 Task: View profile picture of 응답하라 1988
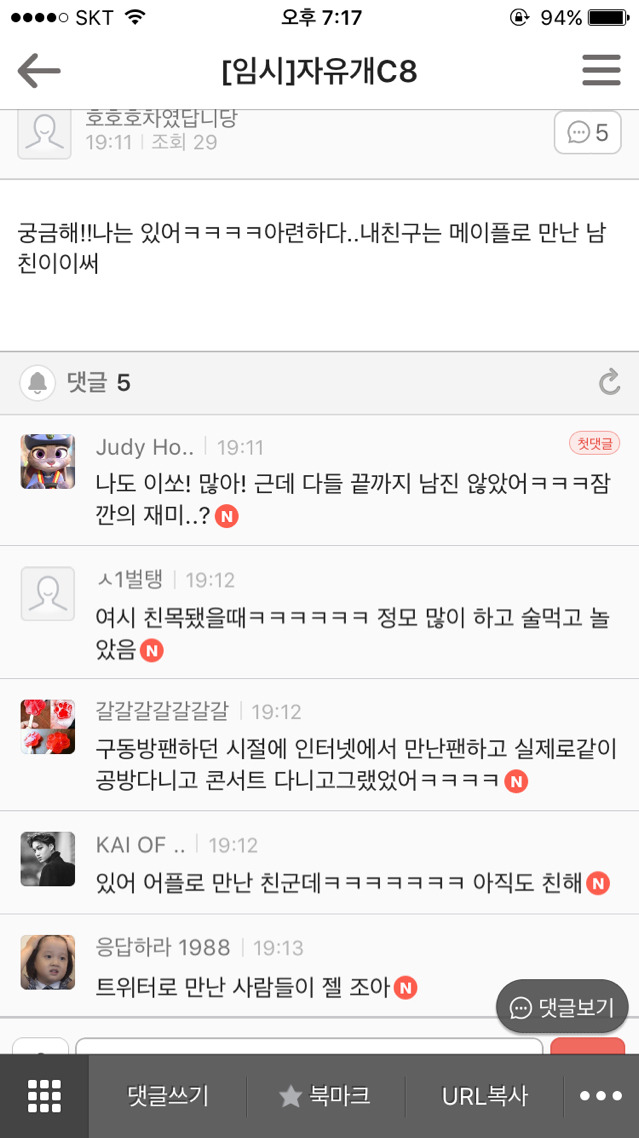click(x=48, y=962)
